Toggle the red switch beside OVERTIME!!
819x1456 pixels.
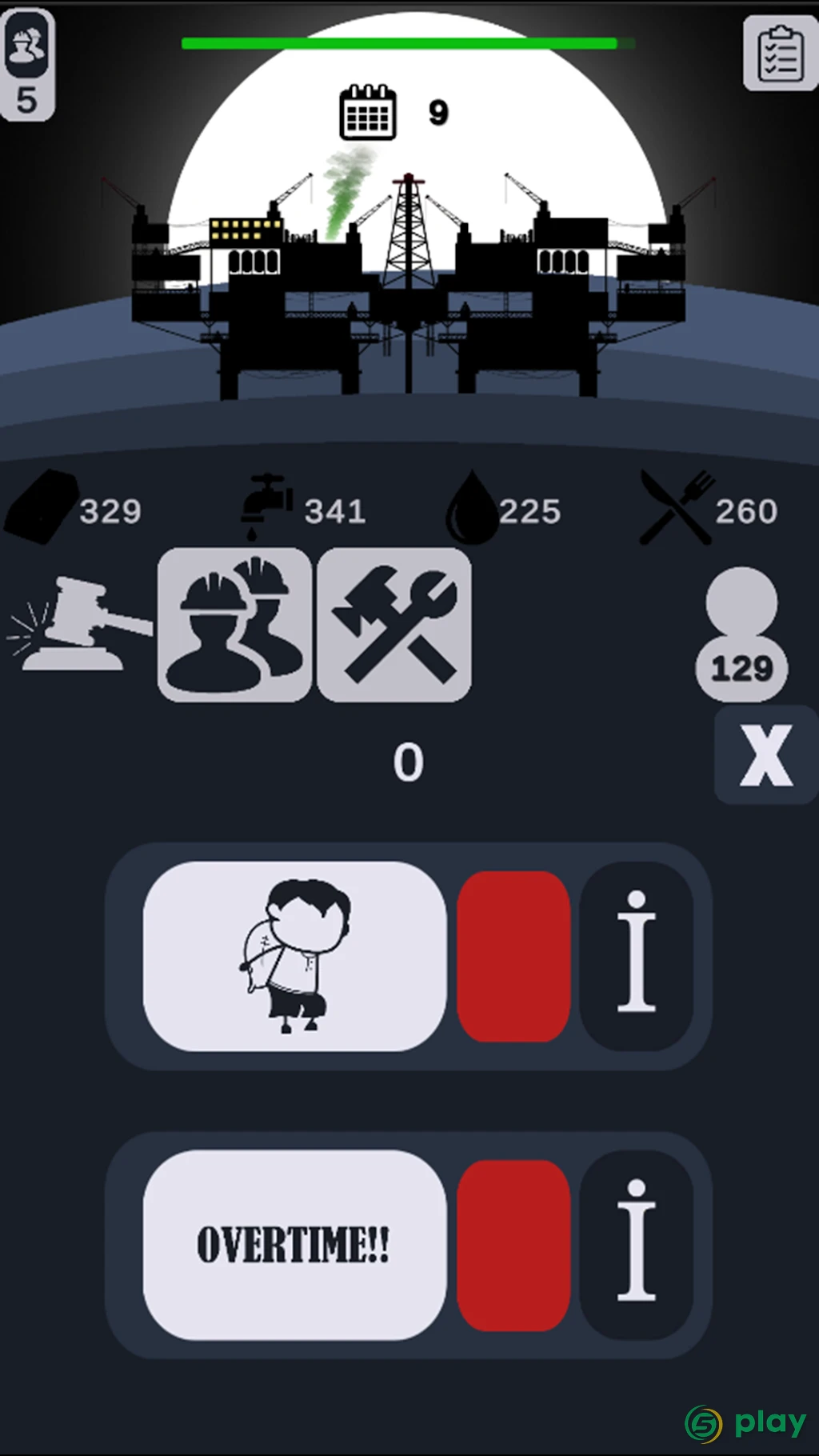coord(513,1245)
